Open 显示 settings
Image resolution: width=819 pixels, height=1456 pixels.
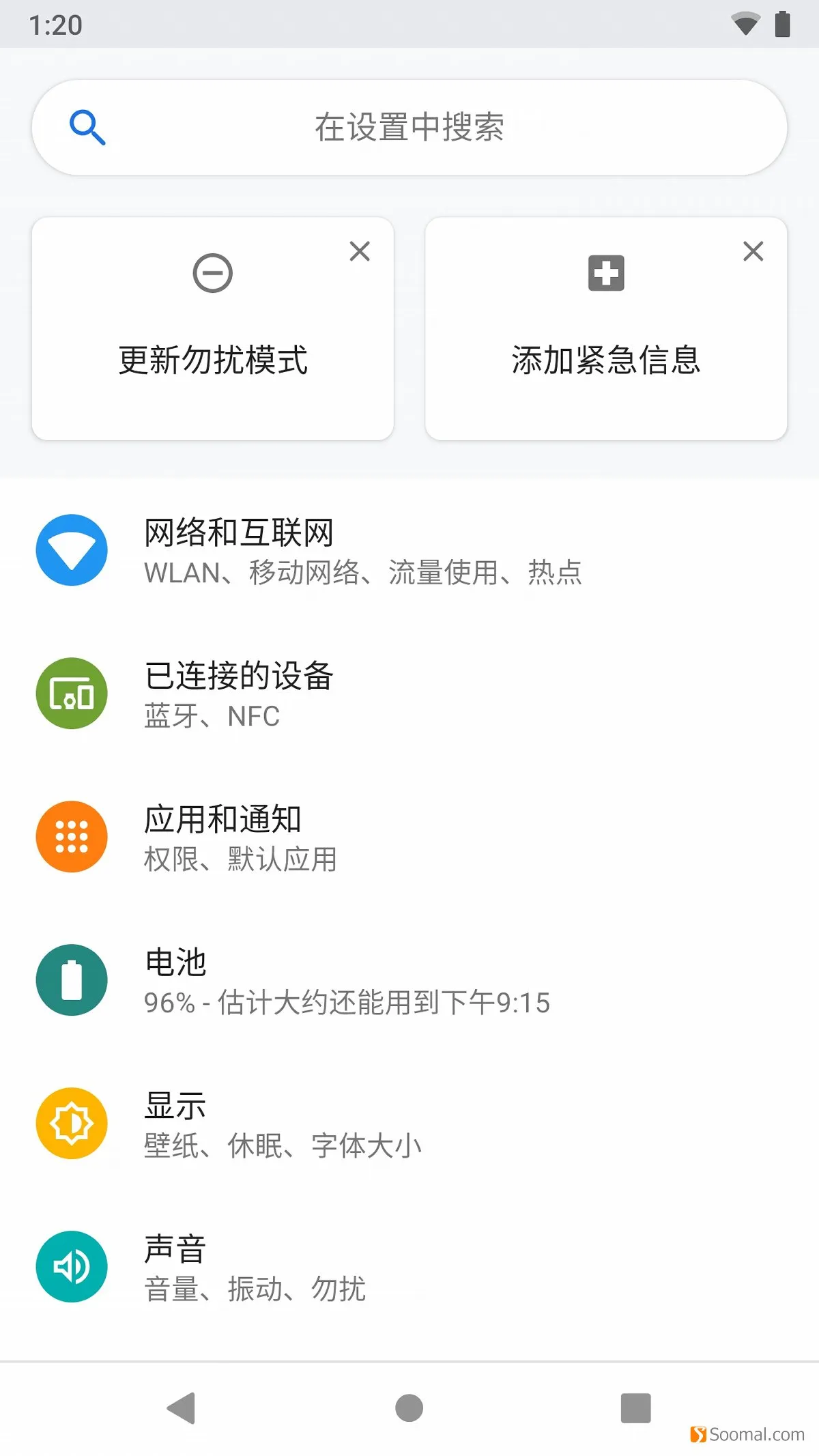point(409,1124)
